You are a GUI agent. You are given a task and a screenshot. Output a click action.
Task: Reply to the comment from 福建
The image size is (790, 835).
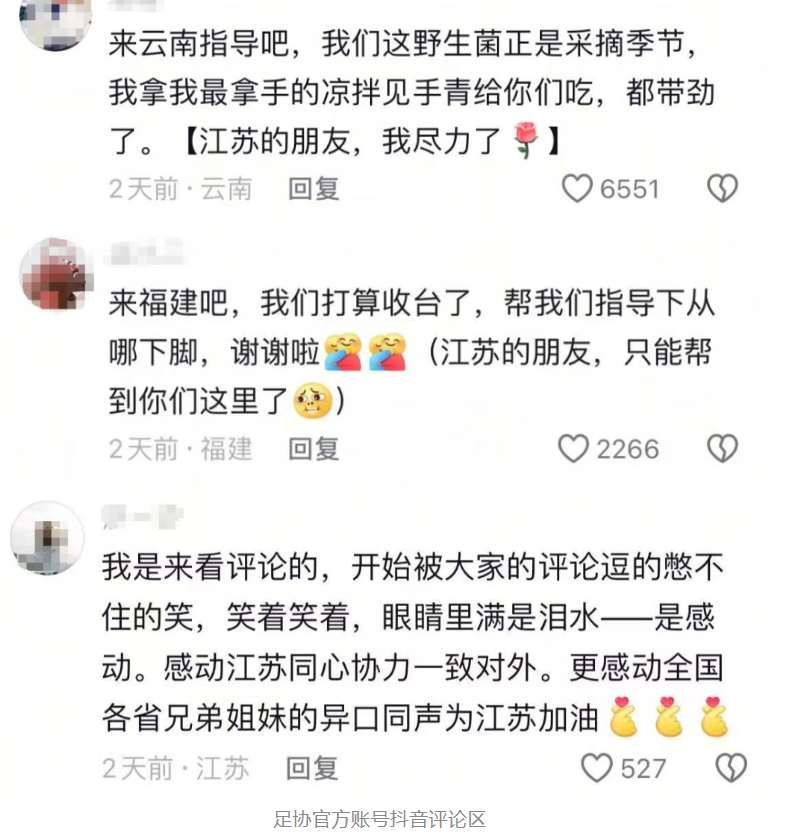tap(314, 449)
